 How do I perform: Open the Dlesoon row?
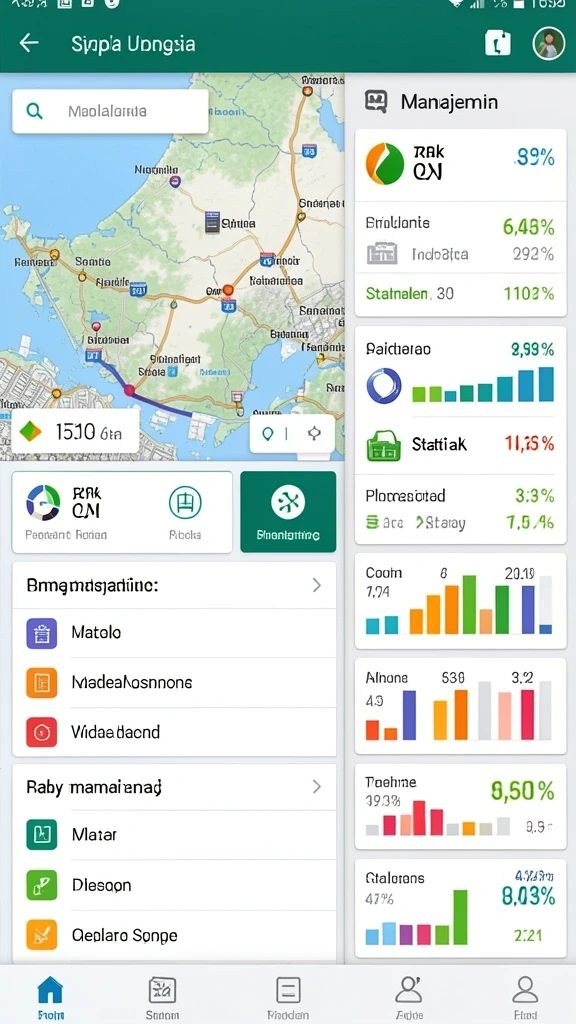[x=174, y=885]
